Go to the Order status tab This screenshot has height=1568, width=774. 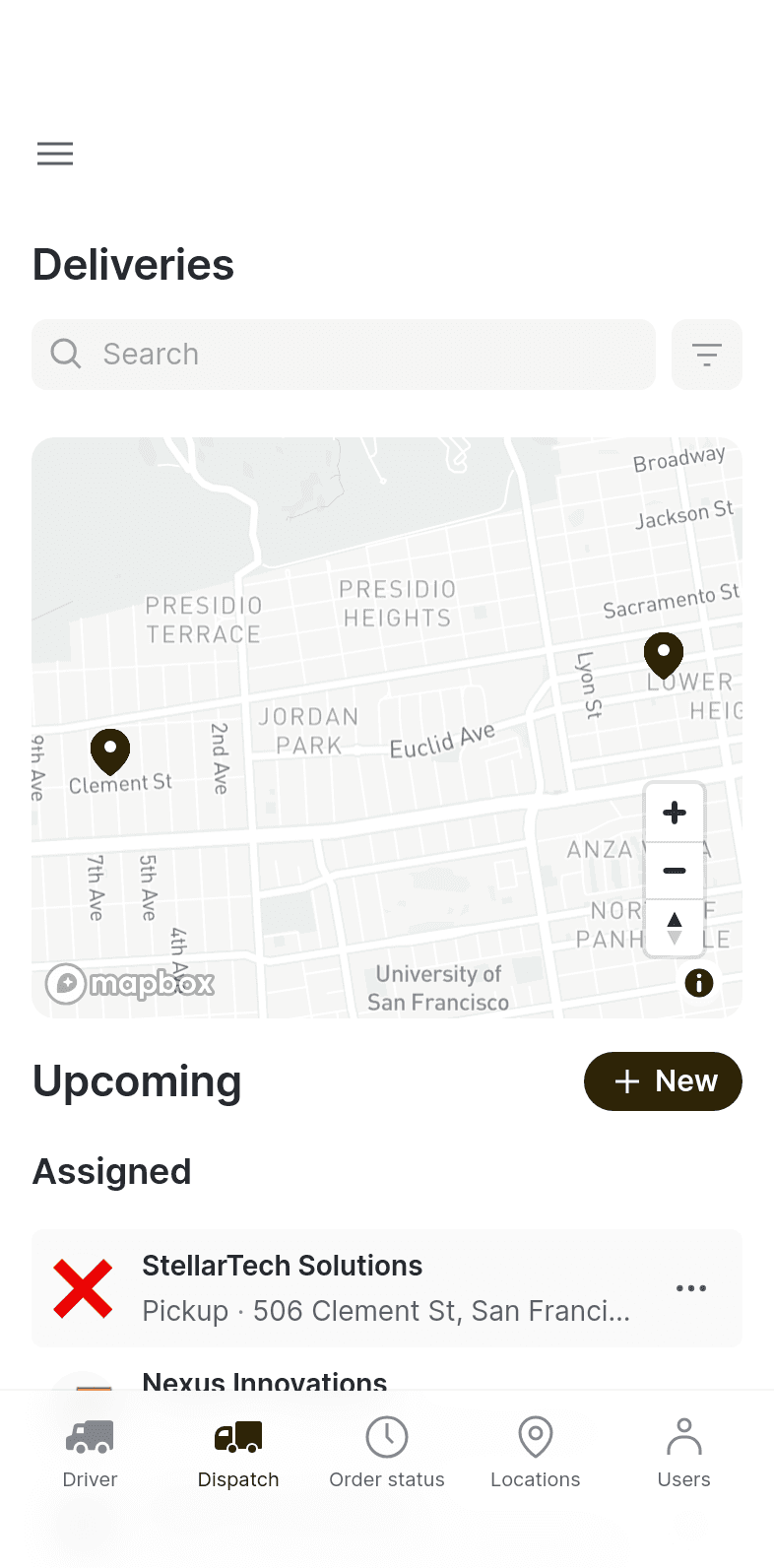click(387, 1454)
